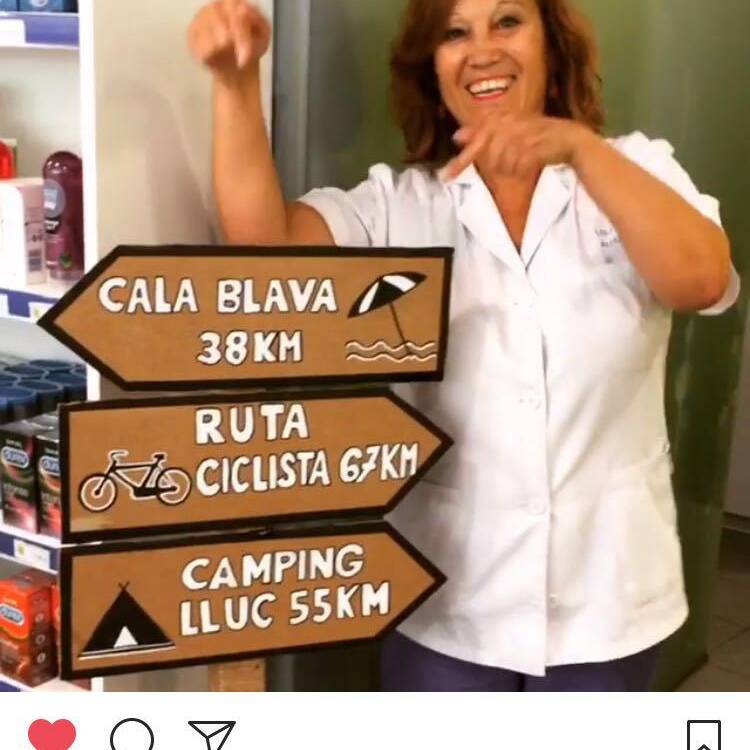Share this post via the paper plane icon
750x750 pixels.
[211, 736]
